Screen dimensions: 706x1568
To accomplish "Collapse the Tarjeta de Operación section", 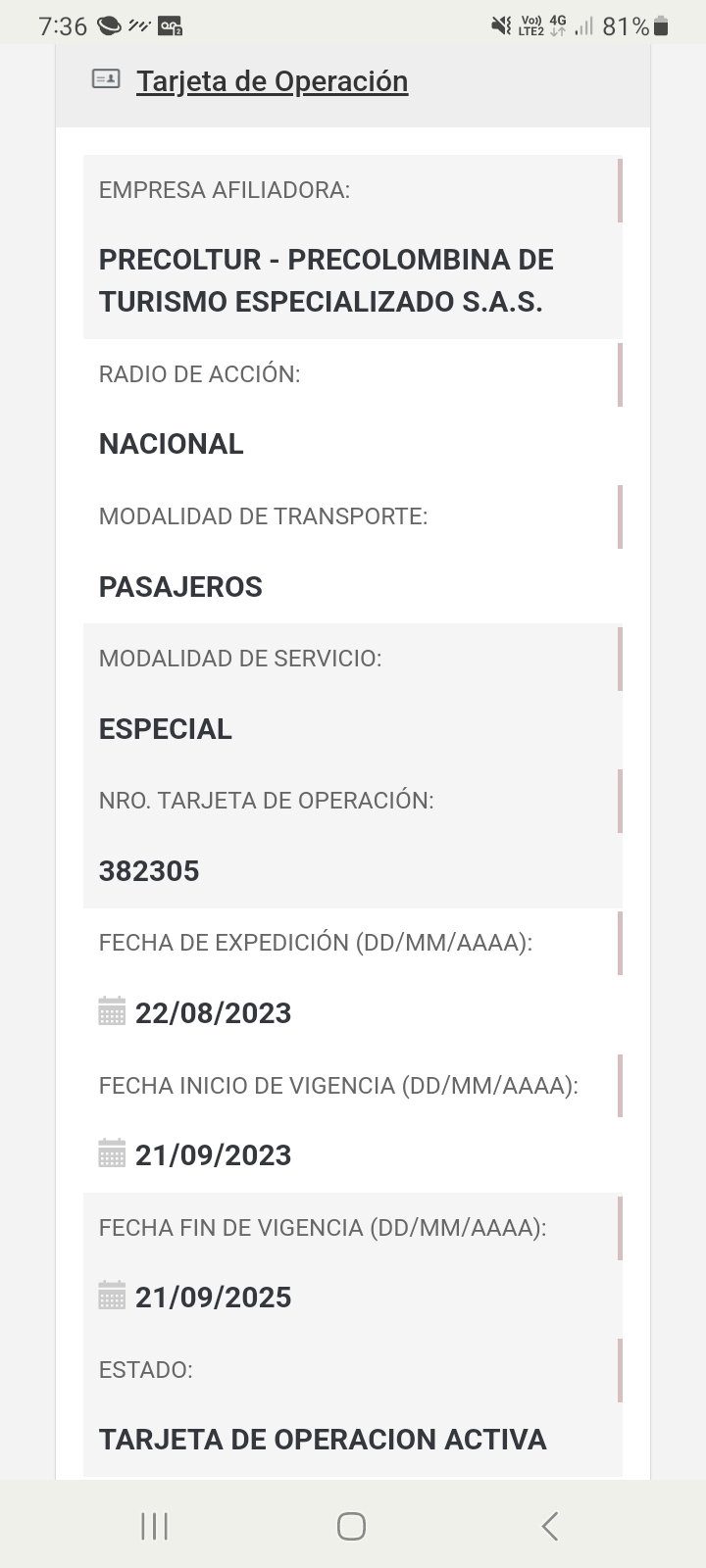I will [272, 81].
